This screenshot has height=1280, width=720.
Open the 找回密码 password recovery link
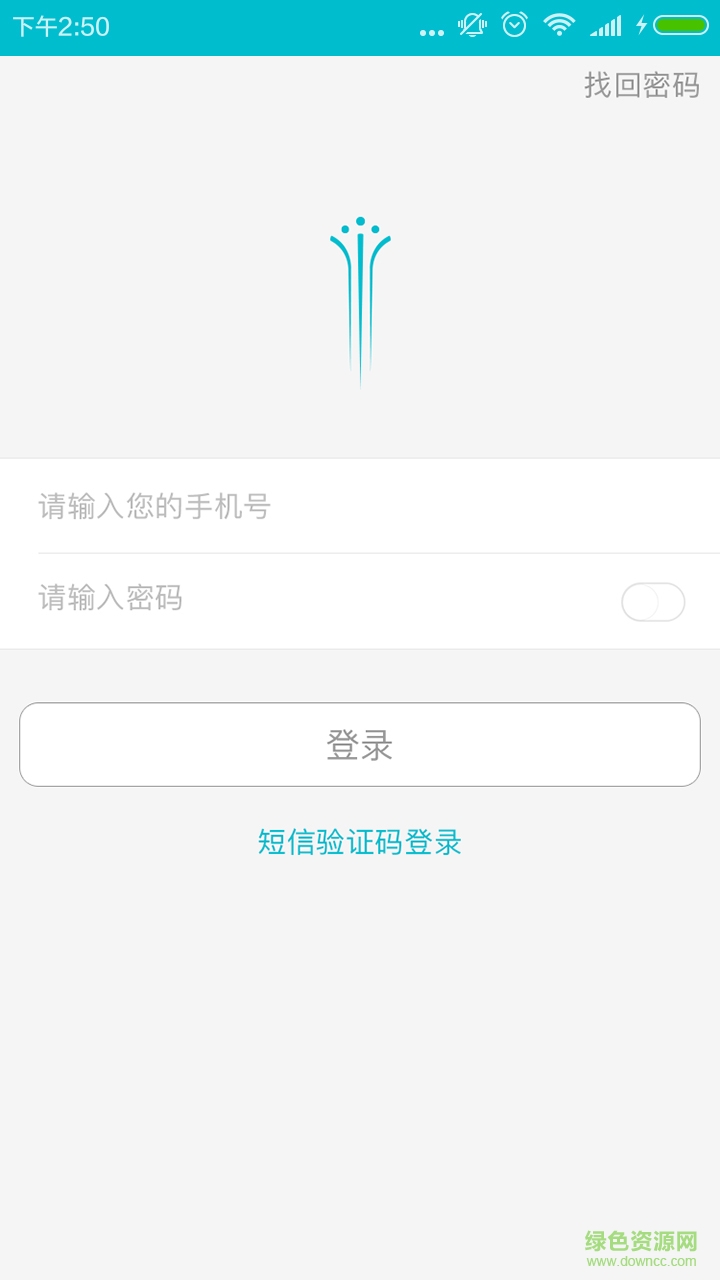(x=641, y=86)
